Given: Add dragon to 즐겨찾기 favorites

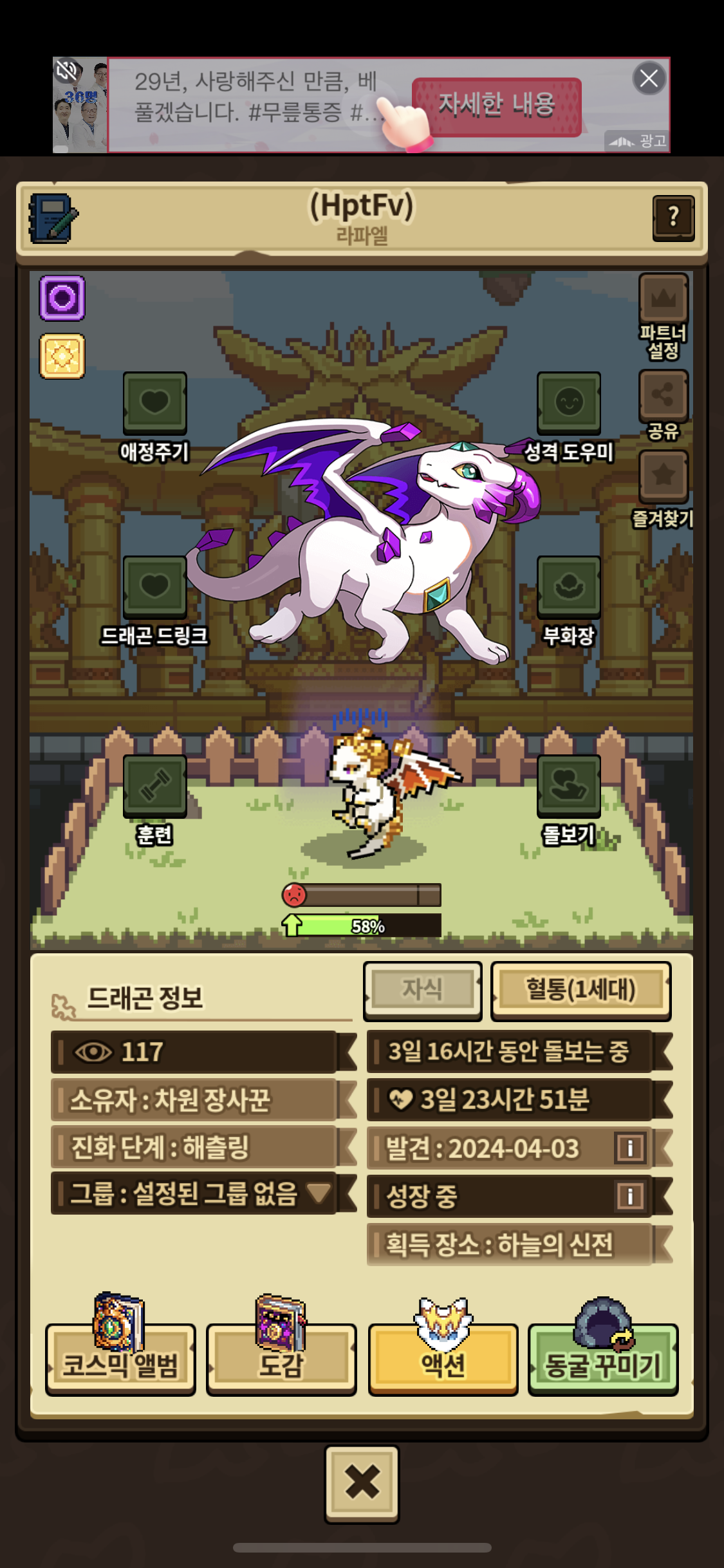Looking at the screenshot, I should (x=664, y=476).
